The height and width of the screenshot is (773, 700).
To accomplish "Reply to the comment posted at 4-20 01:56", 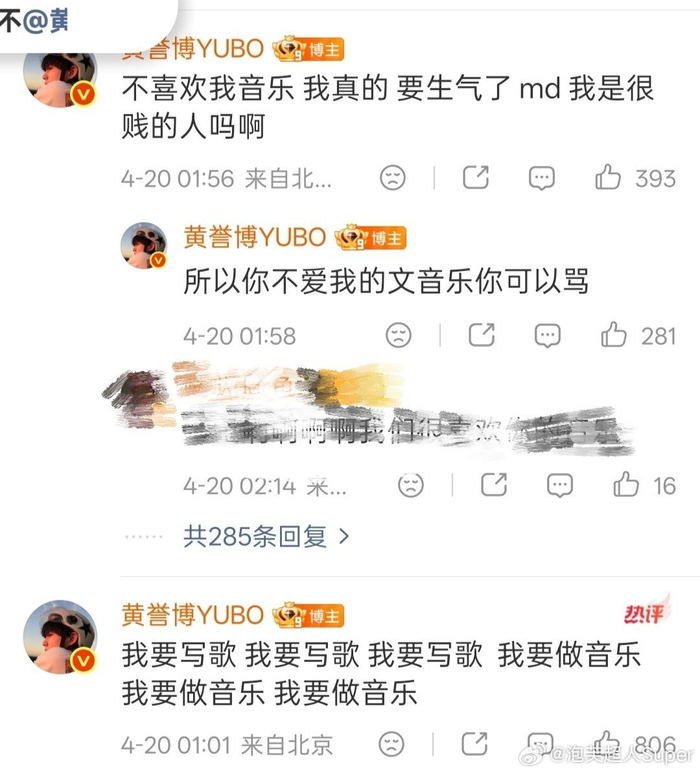I will 541,179.
